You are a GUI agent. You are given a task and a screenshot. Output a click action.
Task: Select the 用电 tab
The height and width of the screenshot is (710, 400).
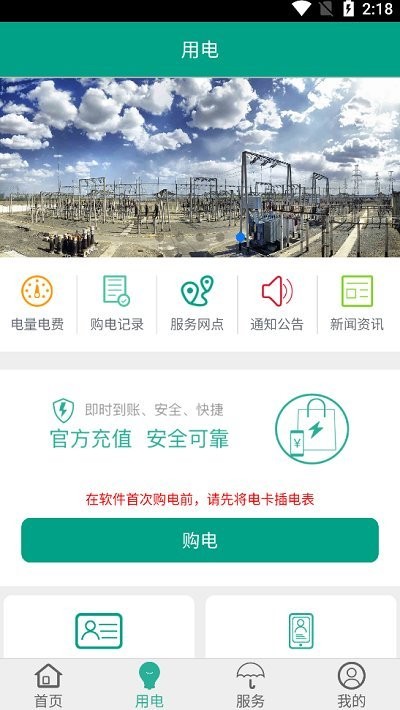pos(149,685)
